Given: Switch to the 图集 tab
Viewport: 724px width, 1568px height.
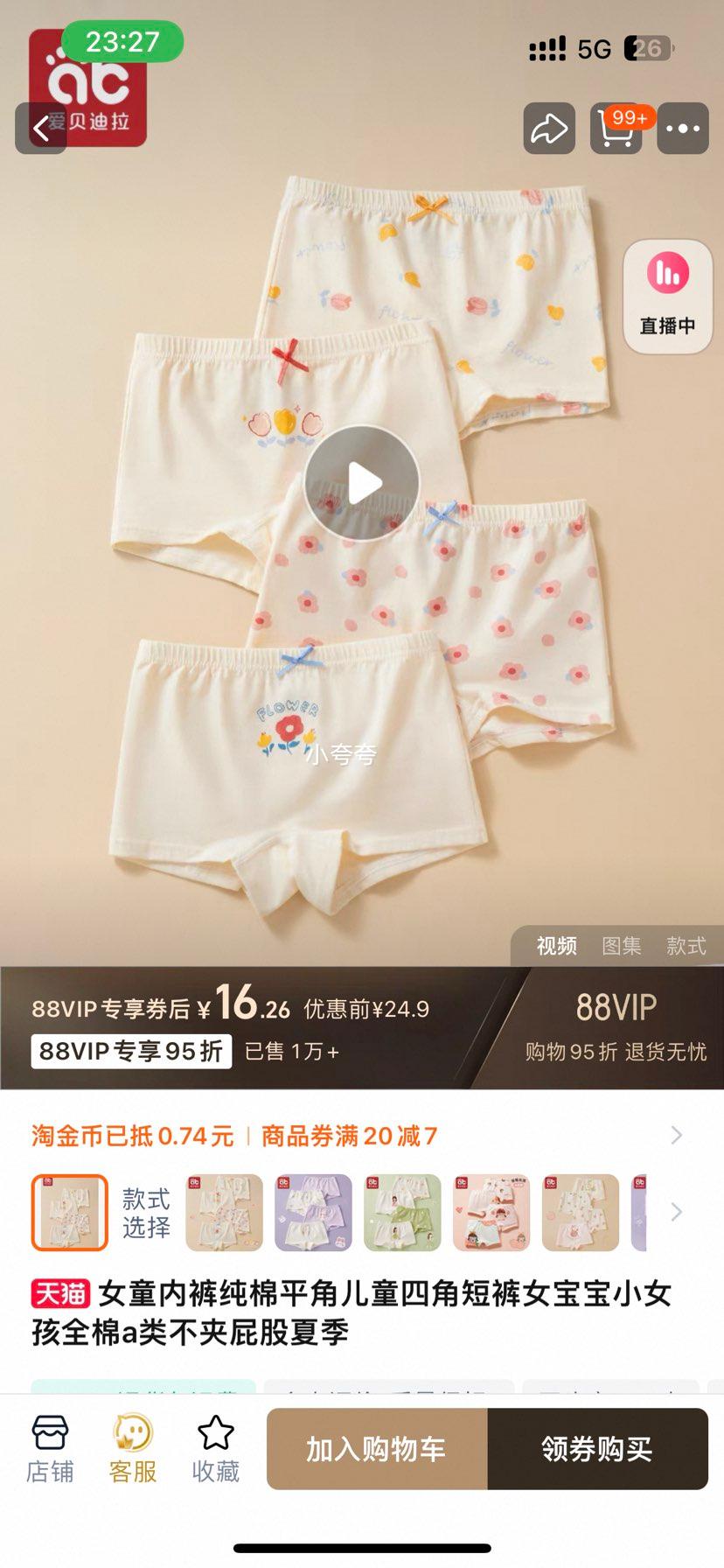Looking at the screenshot, I should coord(621,946).
